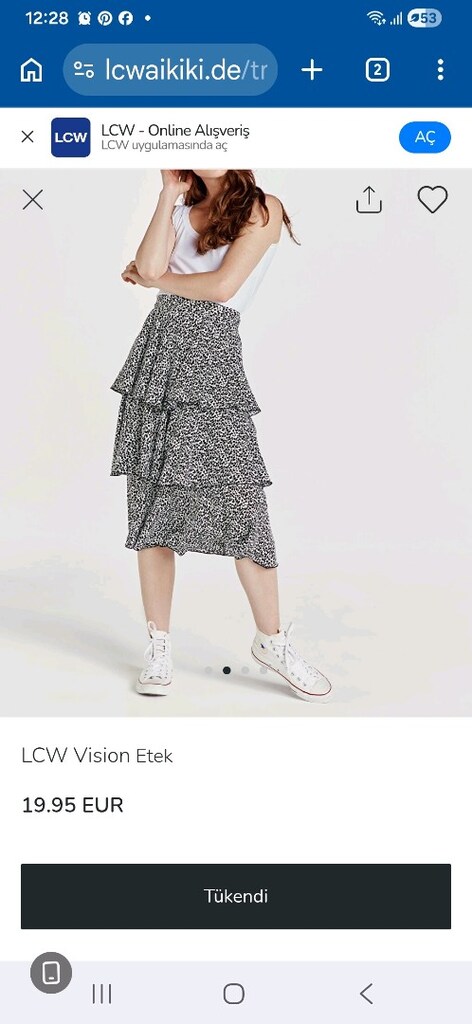Viewport: 472px width, 1024px height.
Task: Dismiss the LCW app banner
Action: point(27,137)
